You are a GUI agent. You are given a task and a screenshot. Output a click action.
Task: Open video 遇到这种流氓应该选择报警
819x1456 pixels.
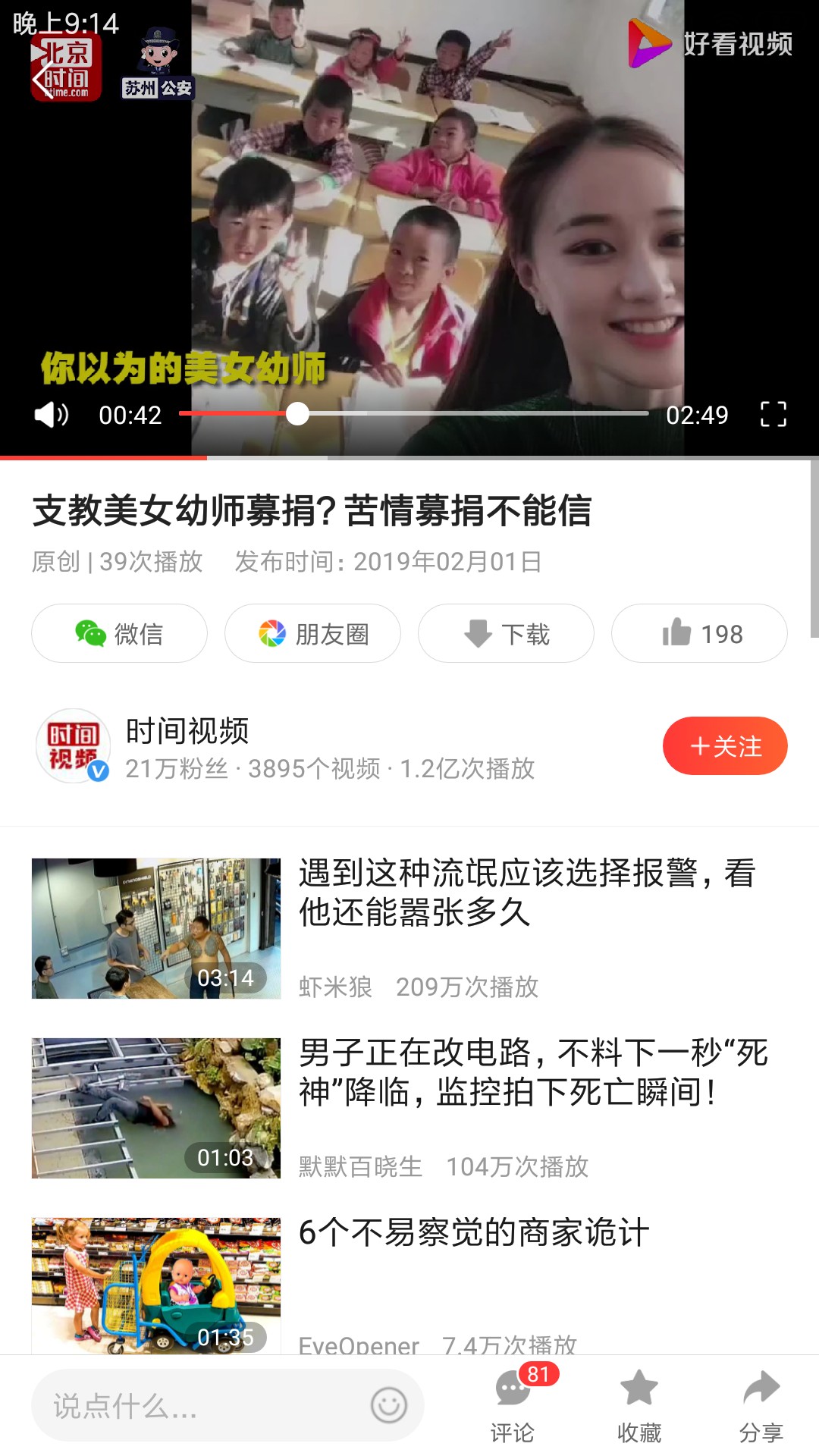[x=409, y=928]
